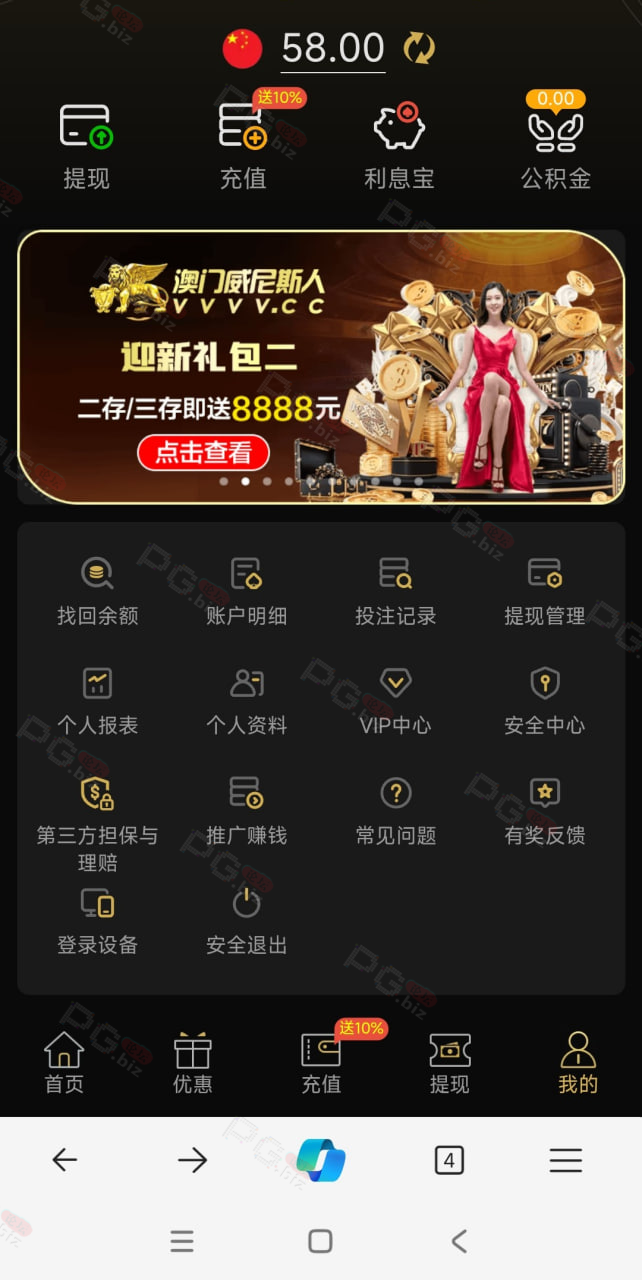Refresh the balance with the reload icon

(419, 48)
